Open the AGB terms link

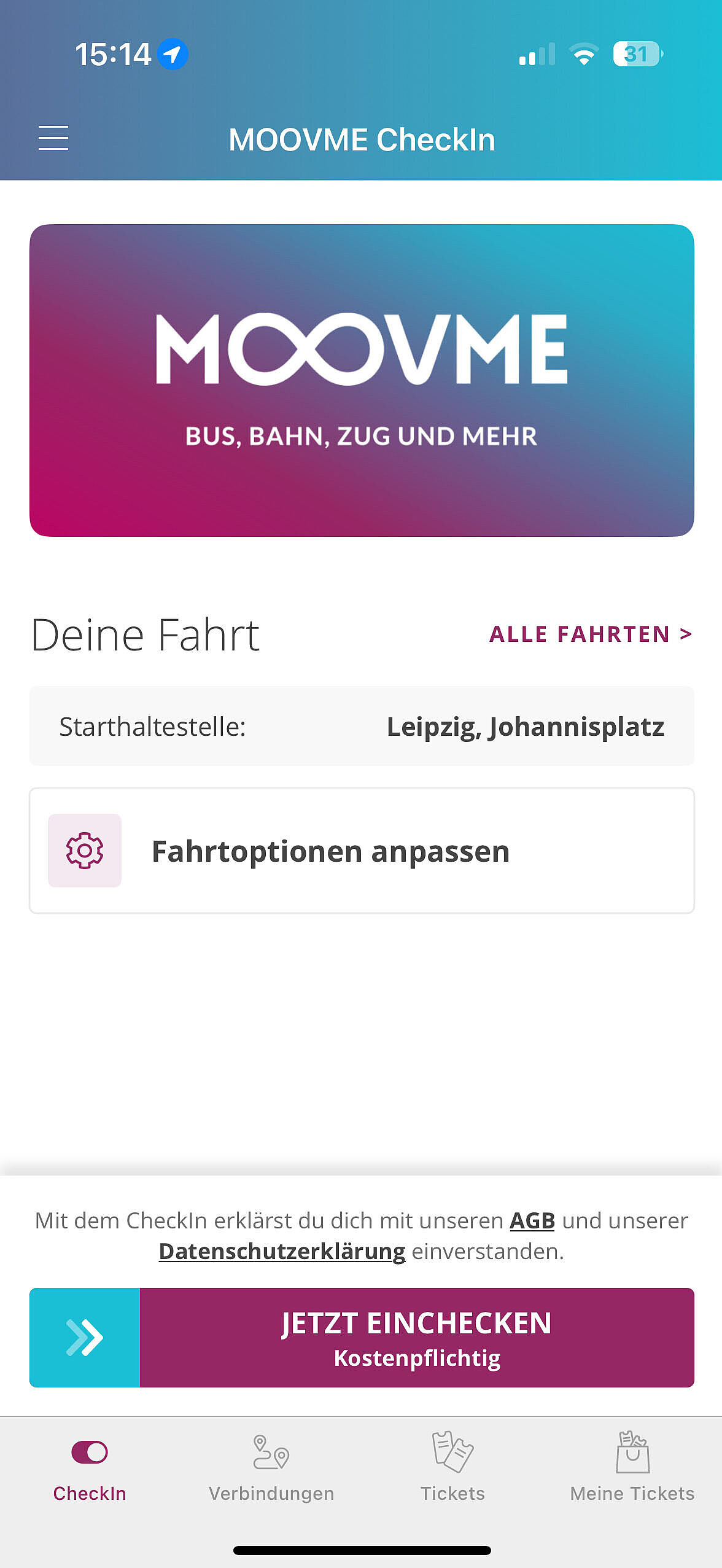tap(532, 1220)
